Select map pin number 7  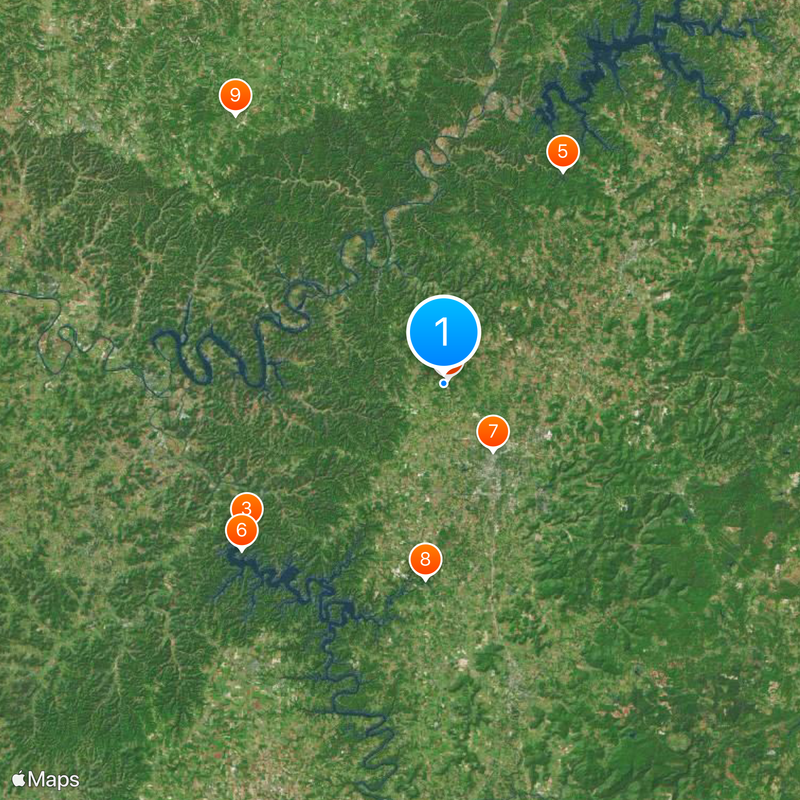(492, 432)
